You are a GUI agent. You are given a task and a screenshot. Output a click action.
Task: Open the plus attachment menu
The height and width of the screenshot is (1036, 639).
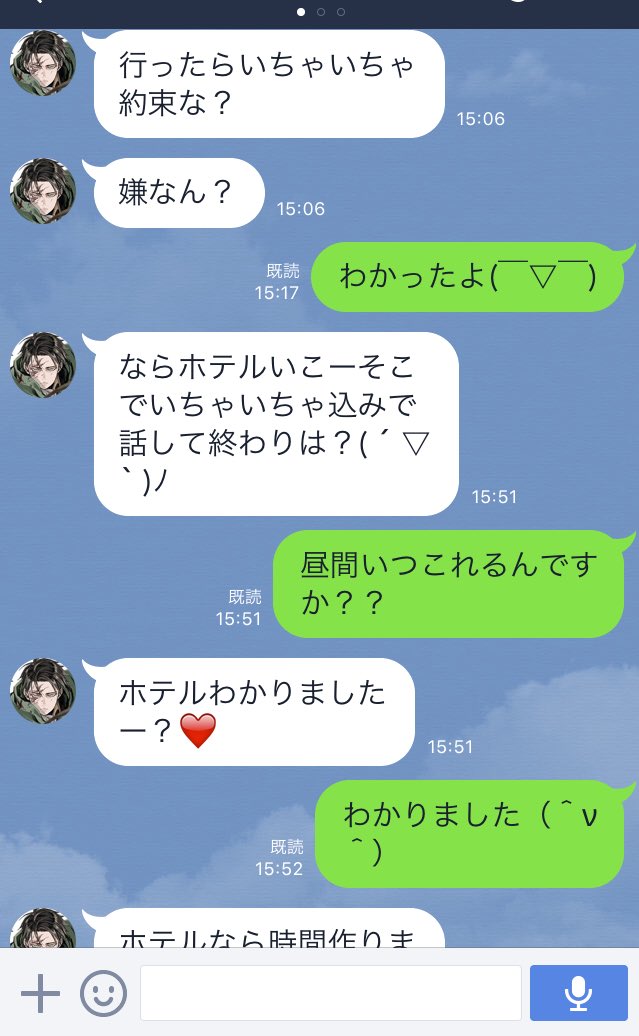41,993
